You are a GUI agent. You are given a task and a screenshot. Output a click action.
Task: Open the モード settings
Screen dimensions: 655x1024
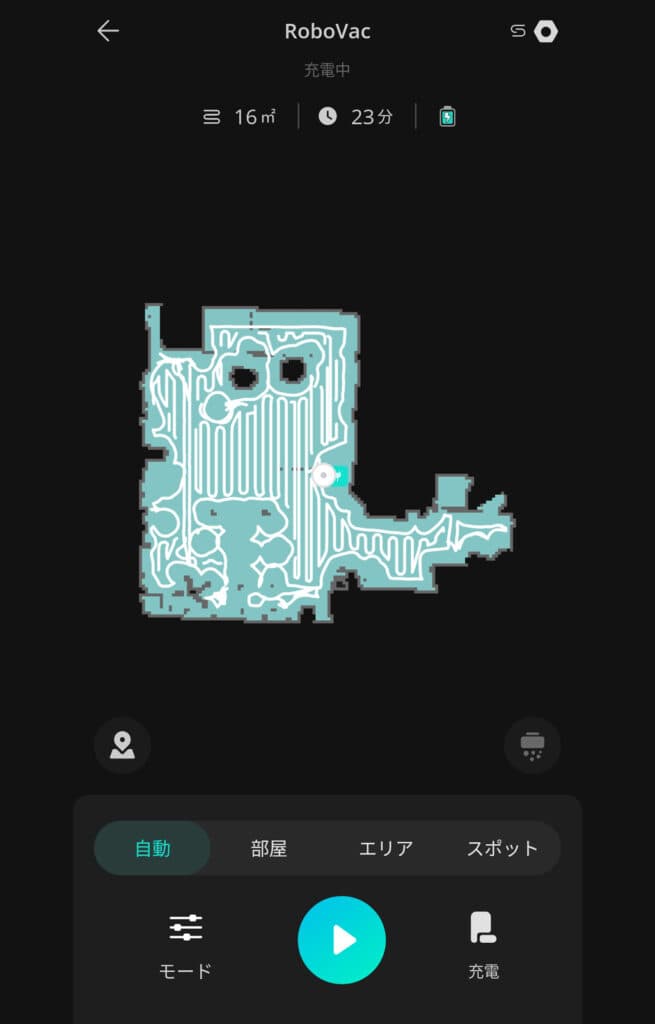[x=186, y=945]
